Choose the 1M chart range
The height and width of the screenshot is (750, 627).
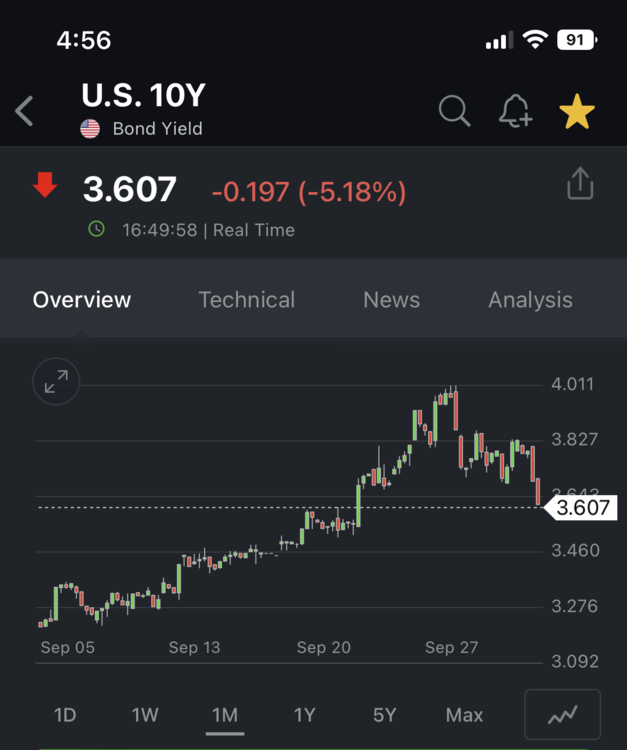[225, 715]
